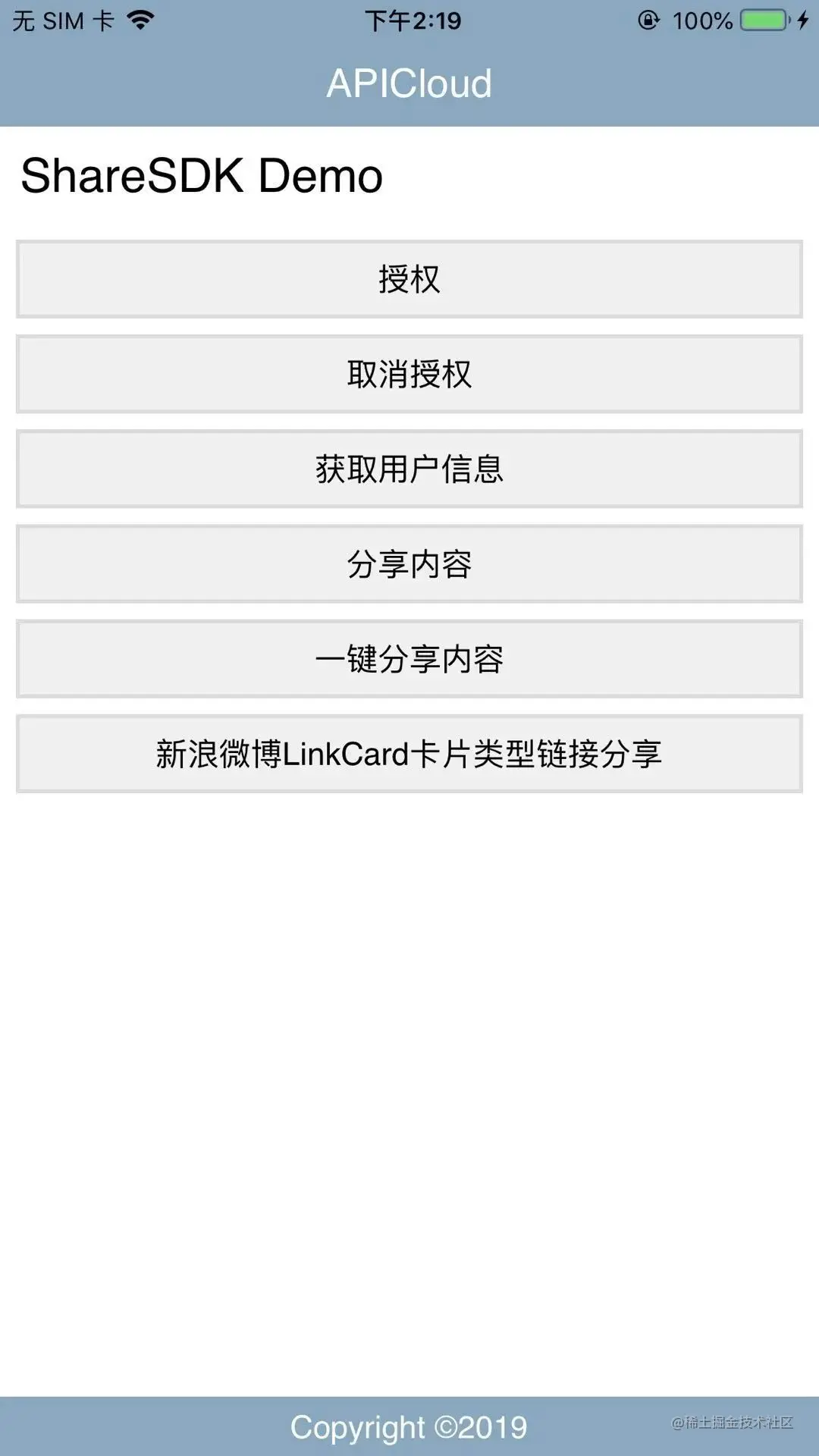Tap 一键分享内容 for one-tap sharing
This screenshot has width=819, height=1456.
(409, 659)
